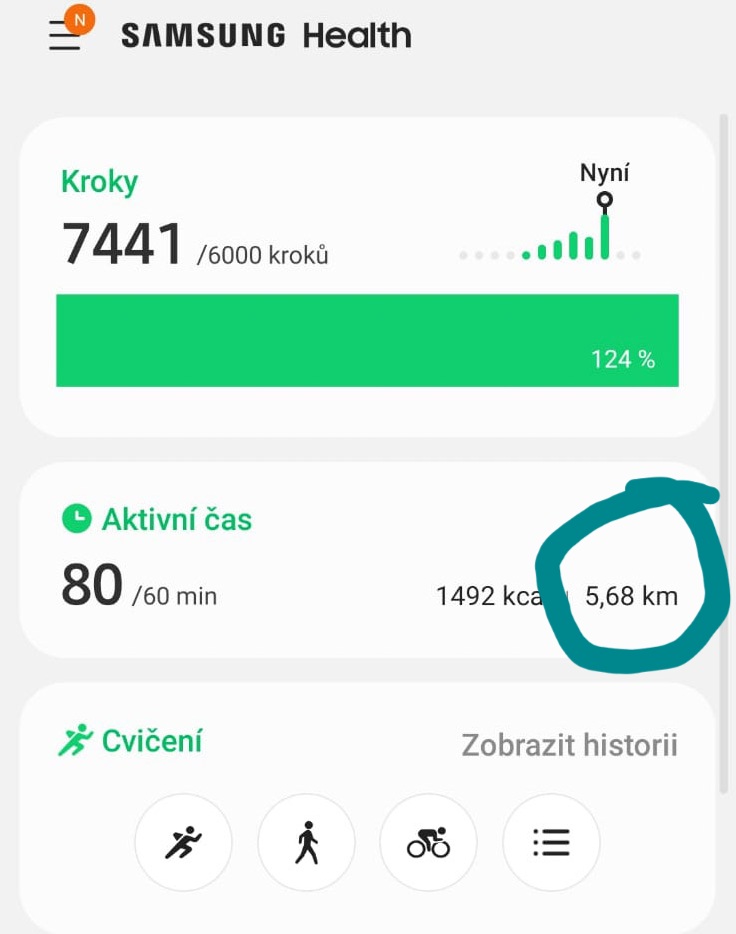Open the Kroky steps card
The image size is (736, 934).
coord(366,275)
